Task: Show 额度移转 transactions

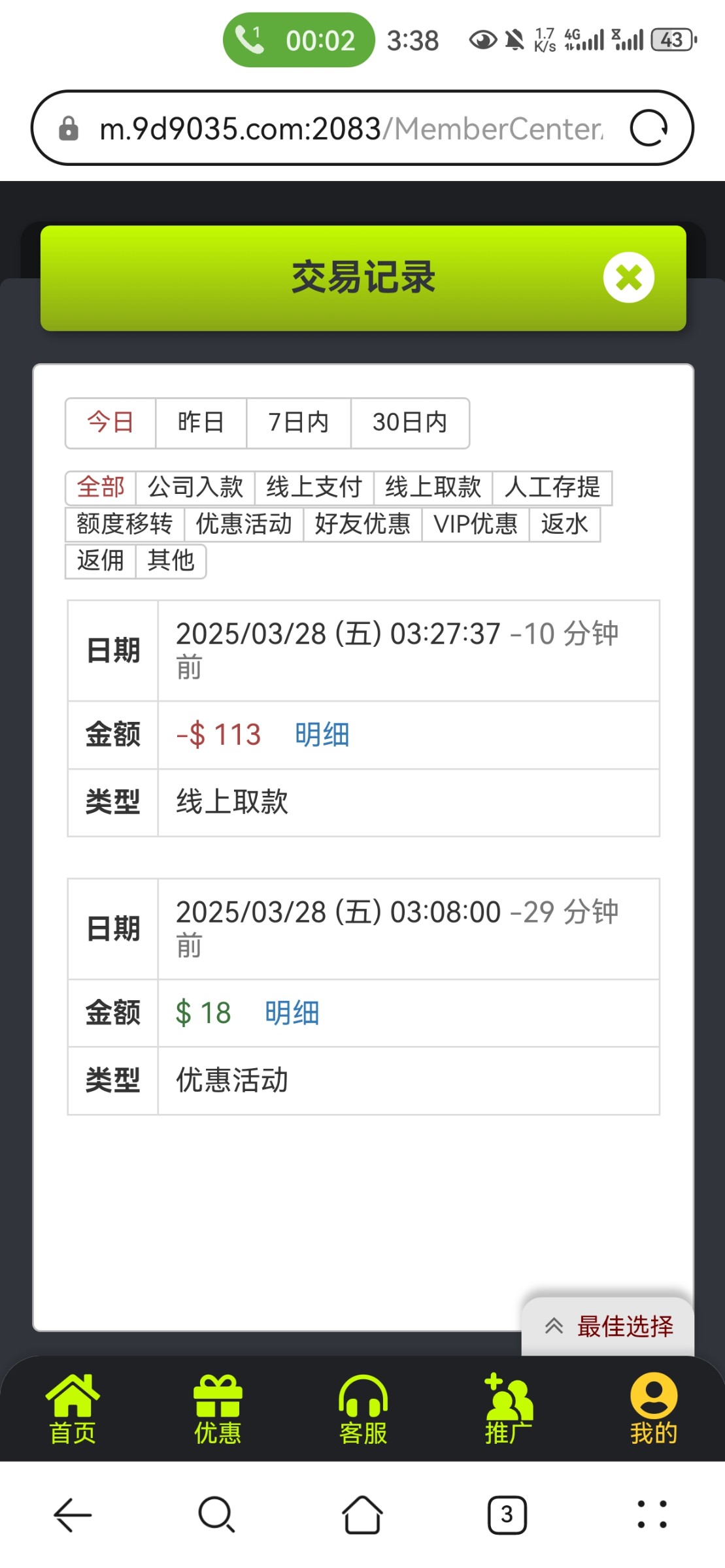Action: coord(124,524)
